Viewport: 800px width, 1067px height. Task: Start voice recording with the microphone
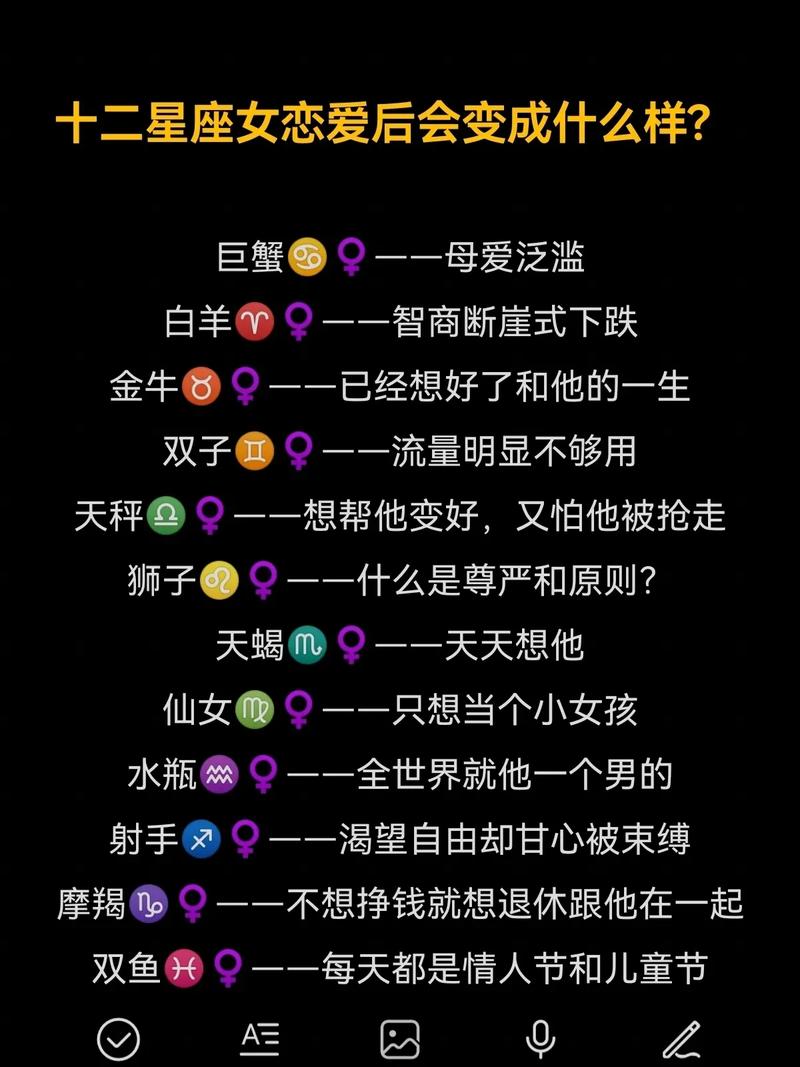click(x=541, y=1040)
